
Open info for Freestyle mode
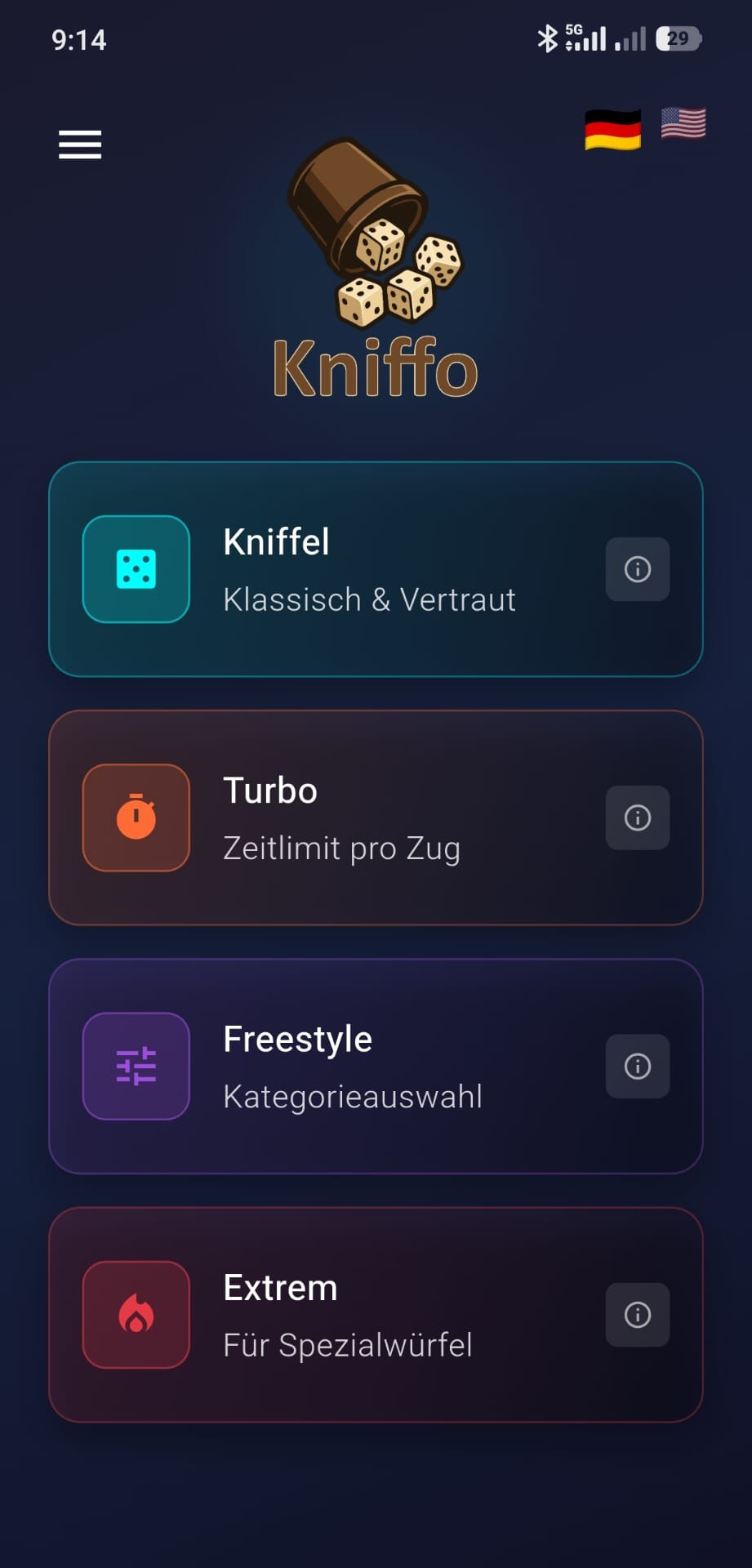click(637, 1066)
